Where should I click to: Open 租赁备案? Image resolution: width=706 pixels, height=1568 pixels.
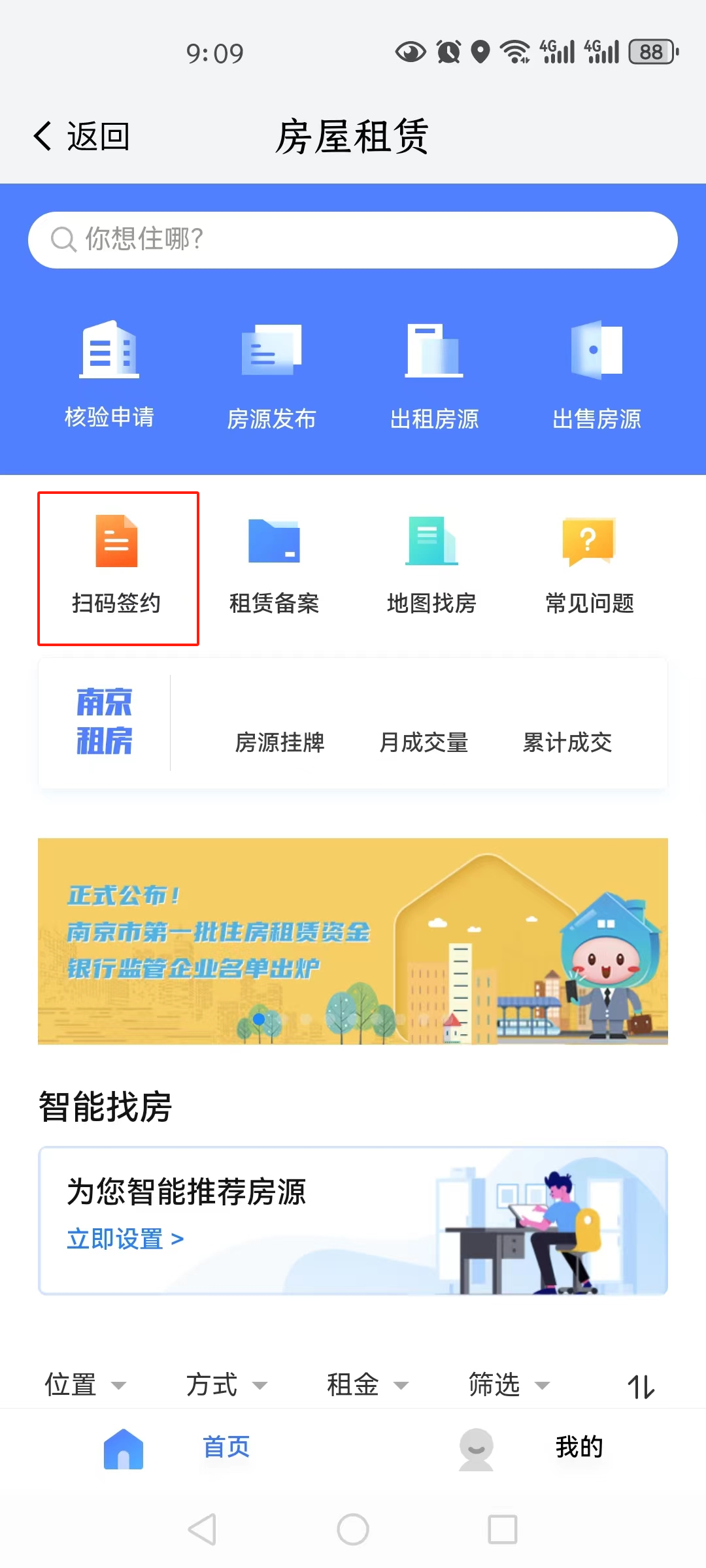point(274,567)
